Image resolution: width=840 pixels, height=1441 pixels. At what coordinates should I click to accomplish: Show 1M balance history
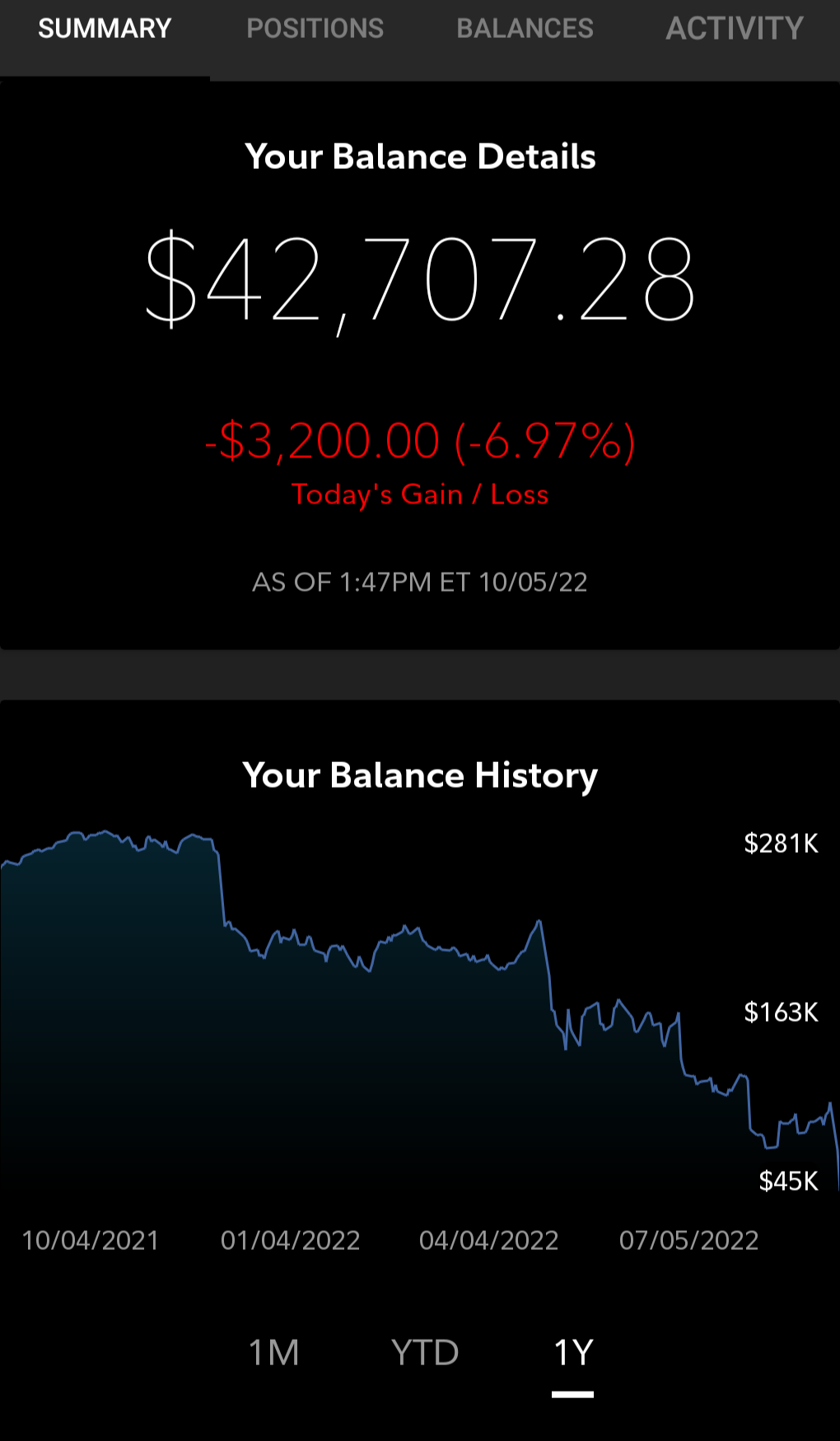tap(274, 1353)
